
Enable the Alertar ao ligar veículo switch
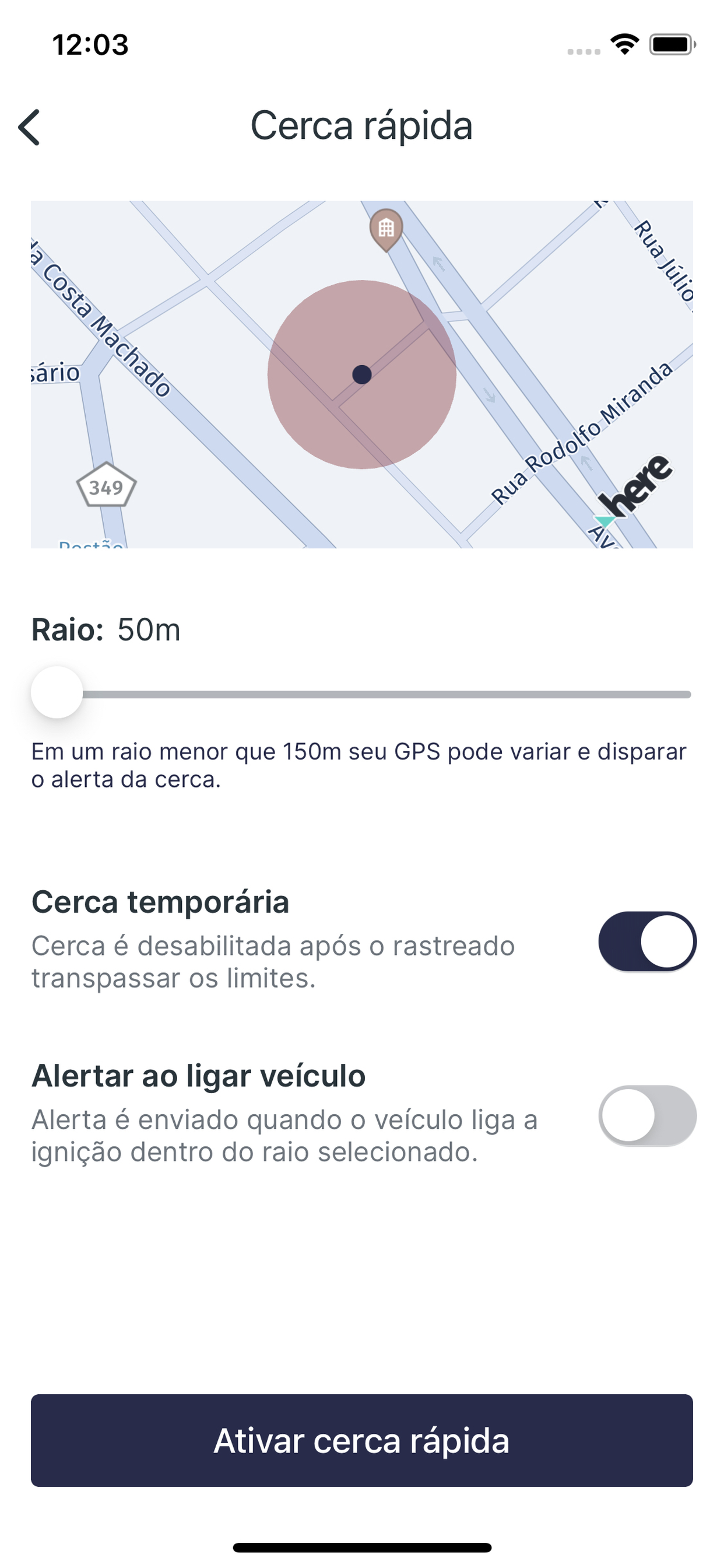(x=647, y=1115)
